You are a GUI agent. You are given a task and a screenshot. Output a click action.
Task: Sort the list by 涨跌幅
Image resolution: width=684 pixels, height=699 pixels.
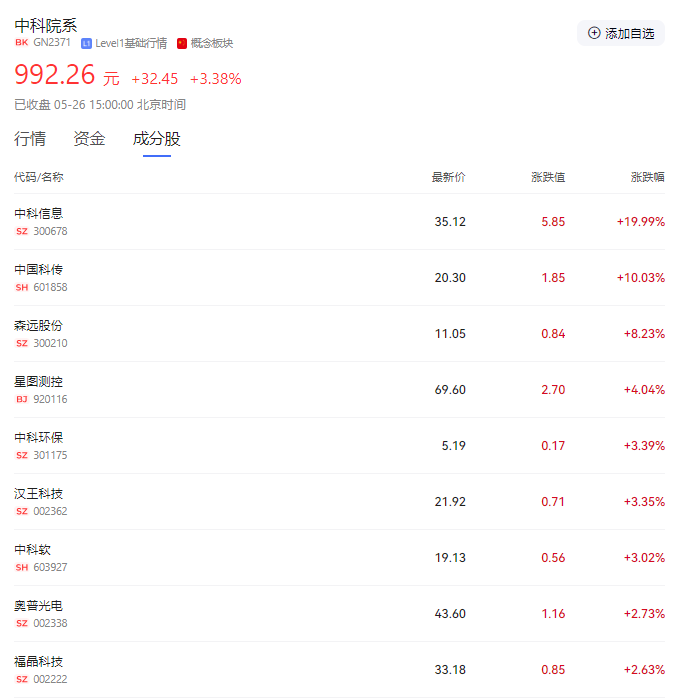coord(647,177)
